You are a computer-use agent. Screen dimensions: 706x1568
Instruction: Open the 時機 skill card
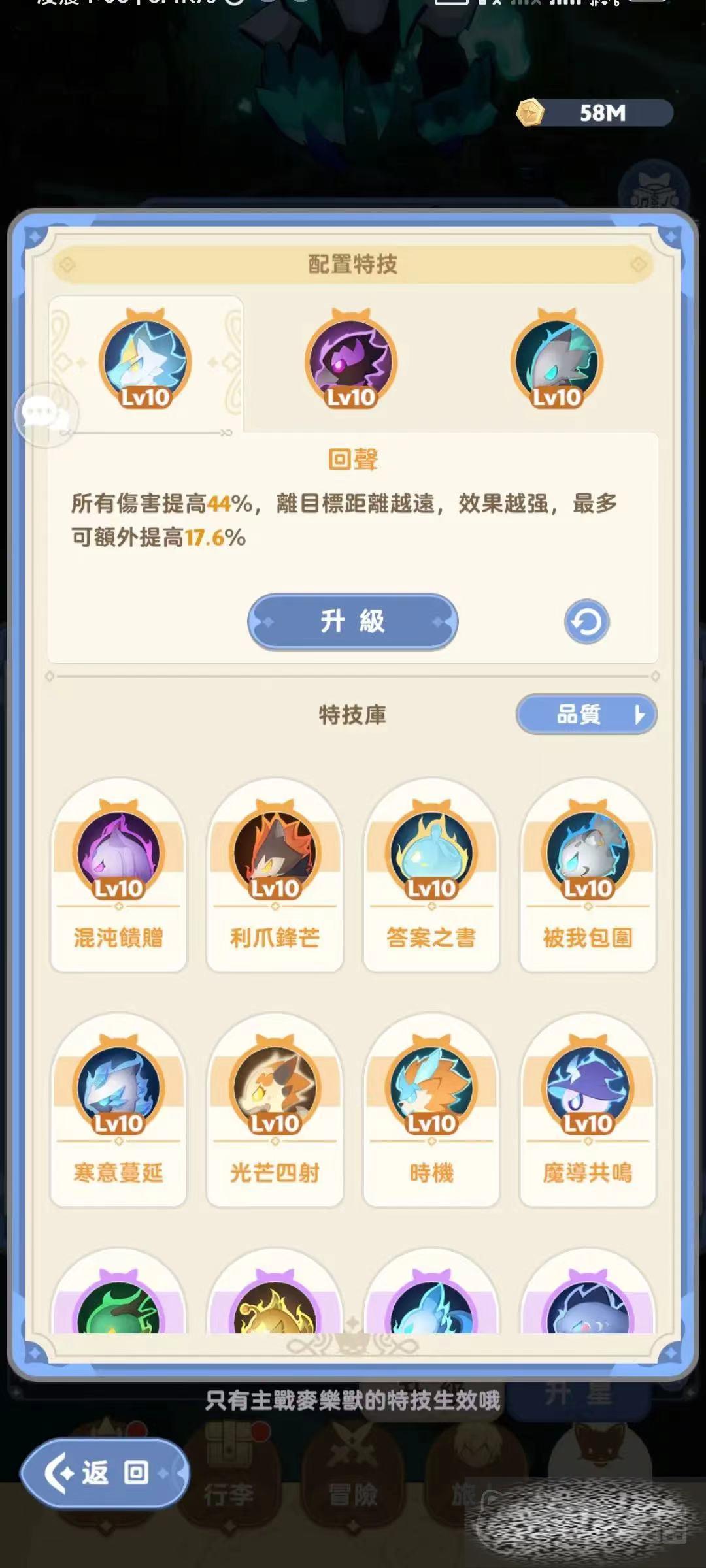(431, 1111)
